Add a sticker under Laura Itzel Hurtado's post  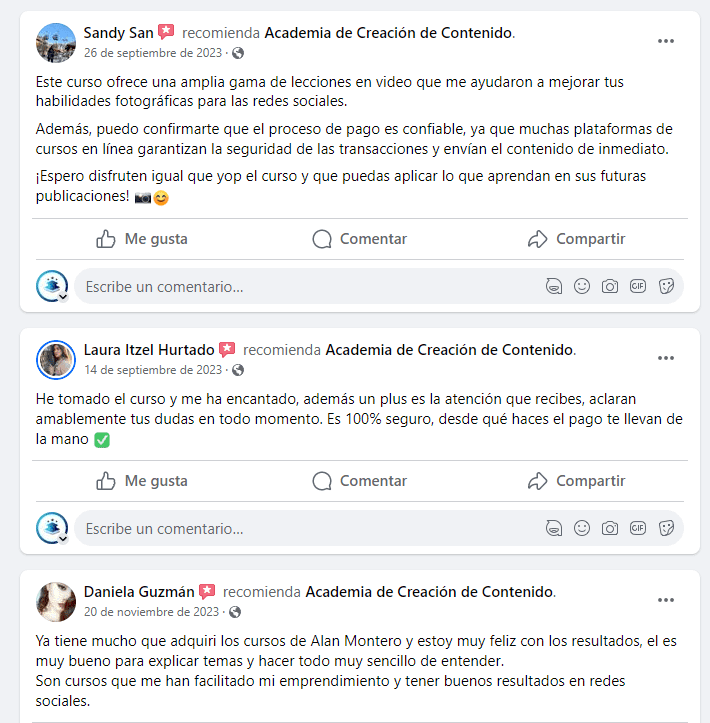pos(666,528)
